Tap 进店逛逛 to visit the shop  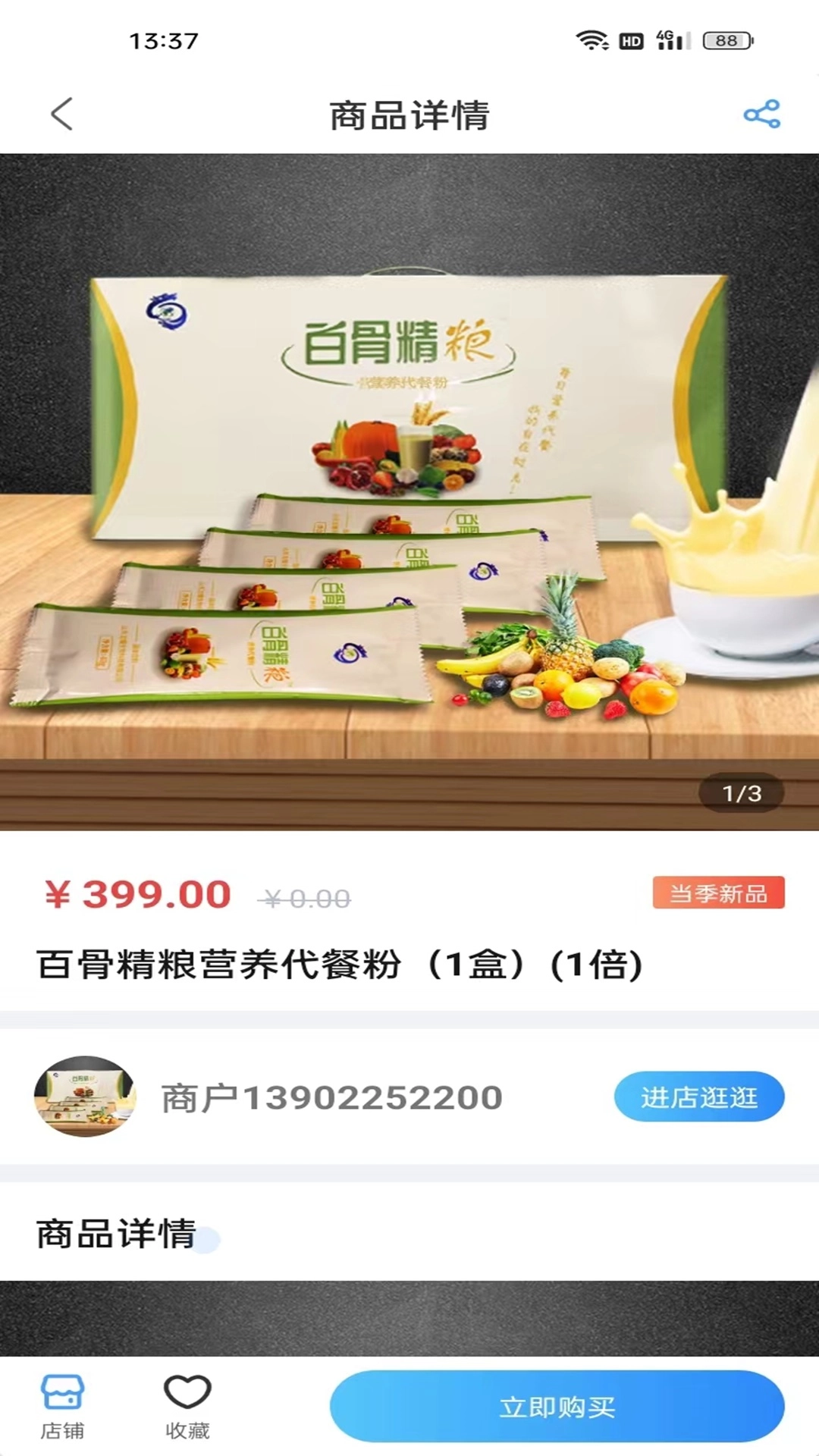698,1097
